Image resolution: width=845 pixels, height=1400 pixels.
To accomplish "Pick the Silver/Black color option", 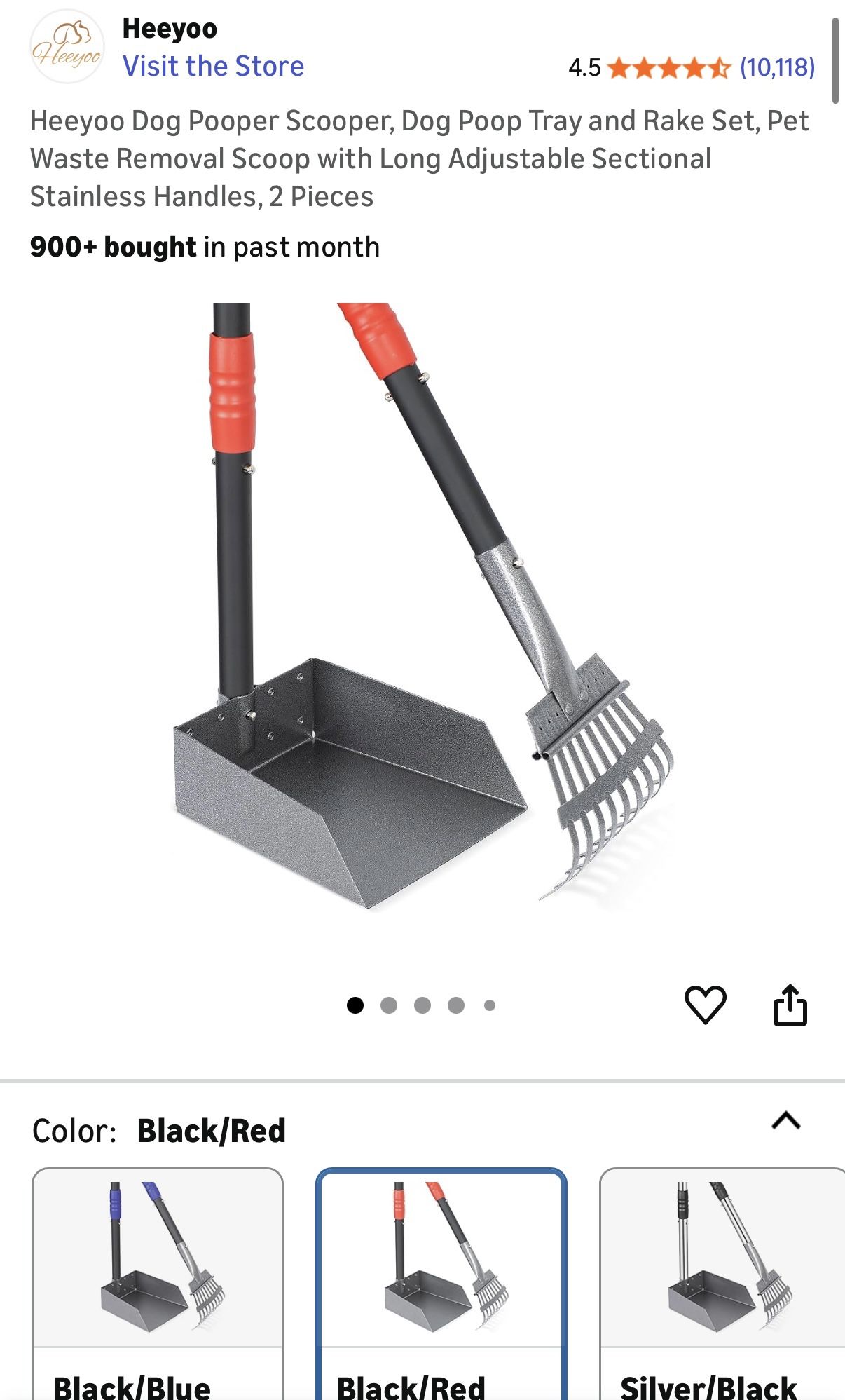I will point(722,1283).
